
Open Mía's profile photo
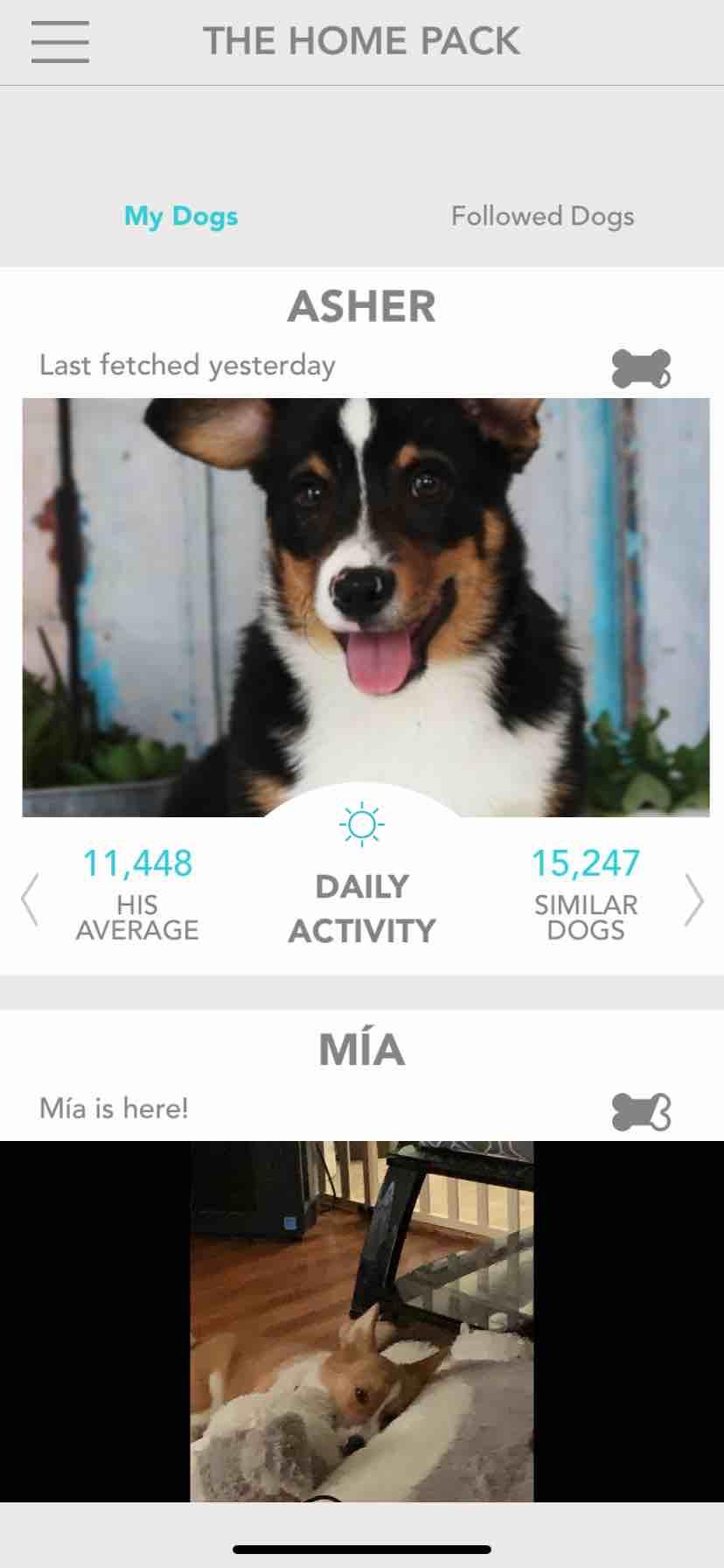tap(362, 1319)
